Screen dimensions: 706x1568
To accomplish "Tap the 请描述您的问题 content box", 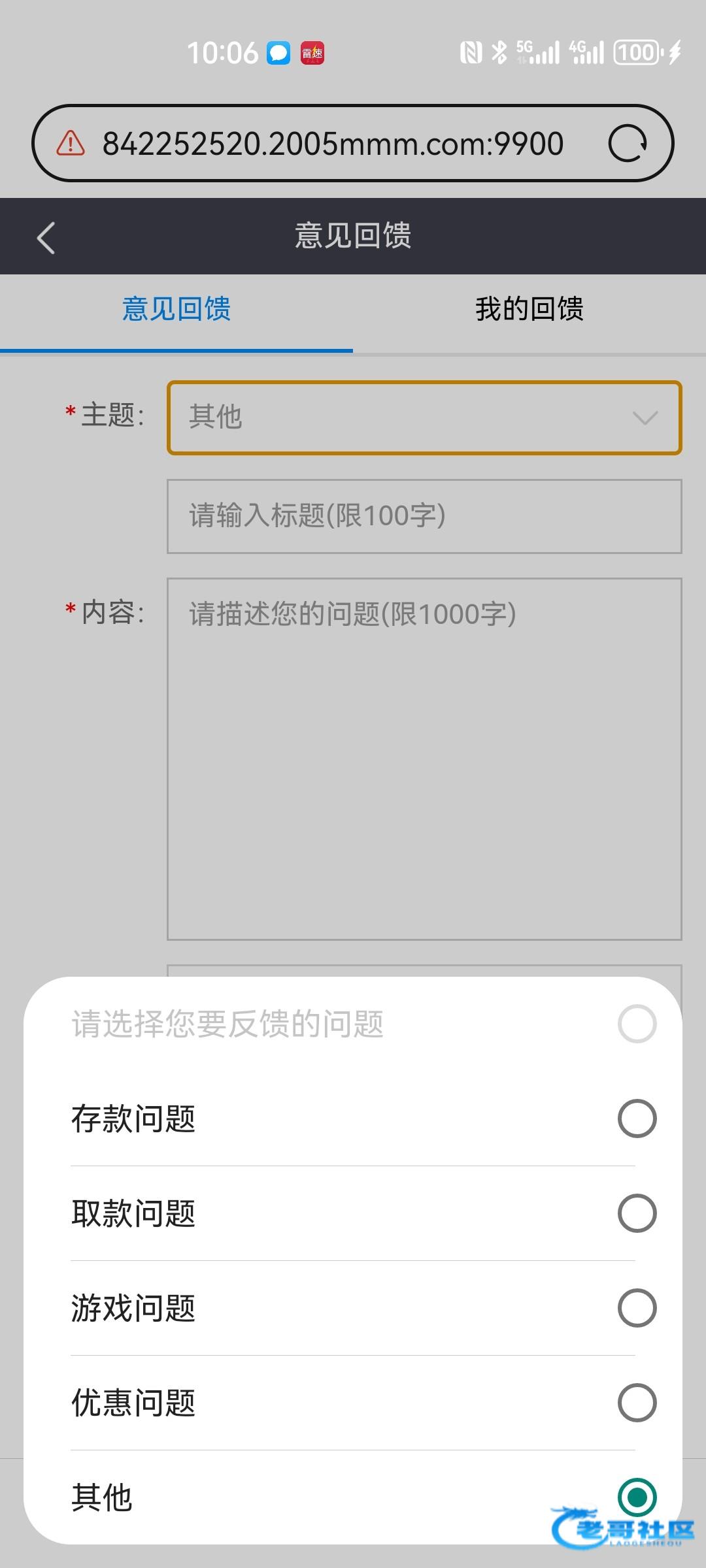I will [x=424, y=759].
